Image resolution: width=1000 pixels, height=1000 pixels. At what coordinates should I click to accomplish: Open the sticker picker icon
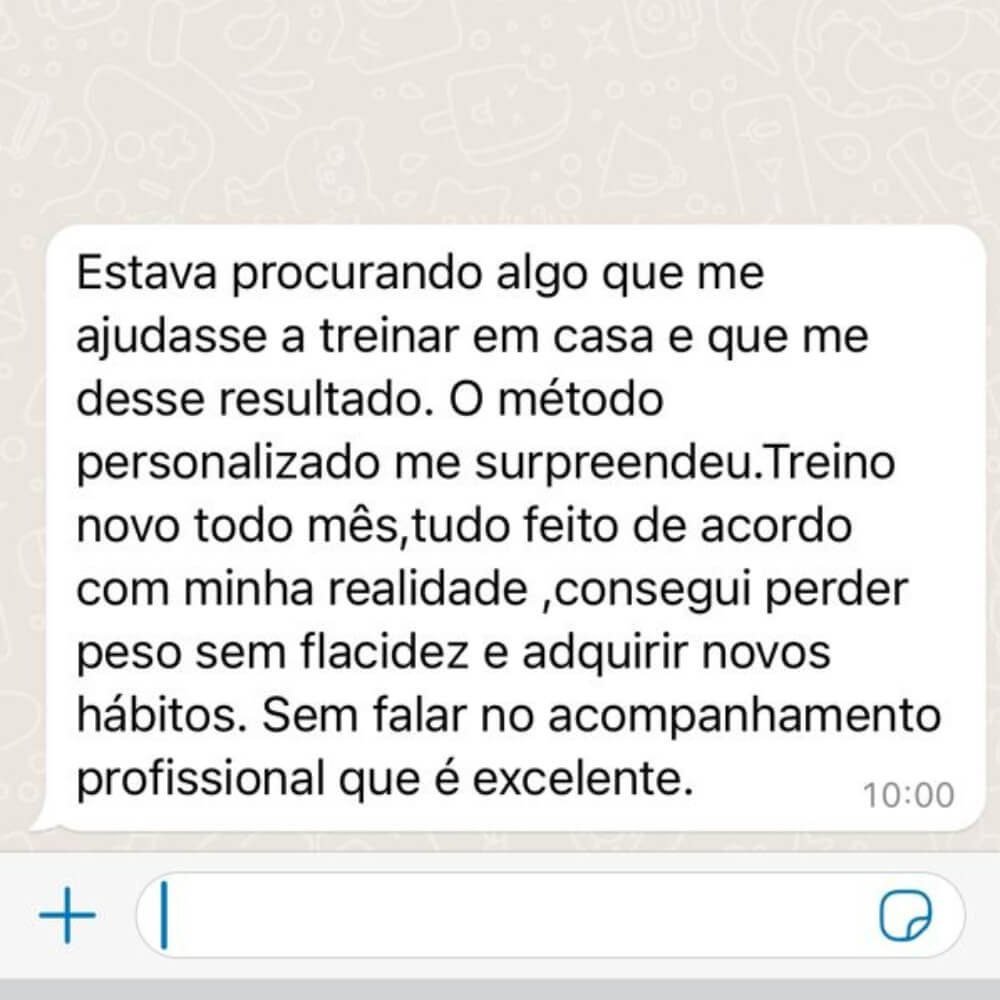click(906, 915)
